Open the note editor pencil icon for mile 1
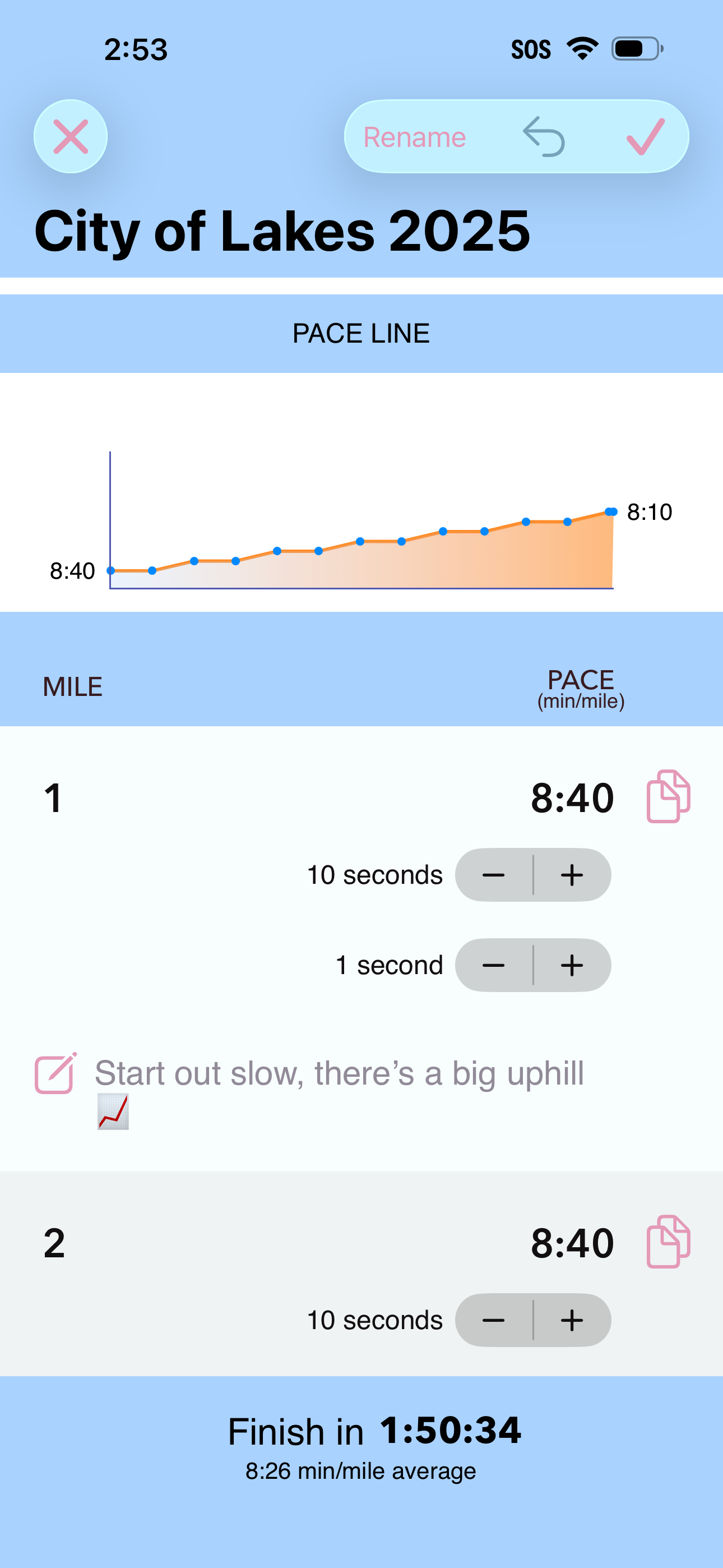The height and width of the screenshot is (1568, 723). 54,1072
